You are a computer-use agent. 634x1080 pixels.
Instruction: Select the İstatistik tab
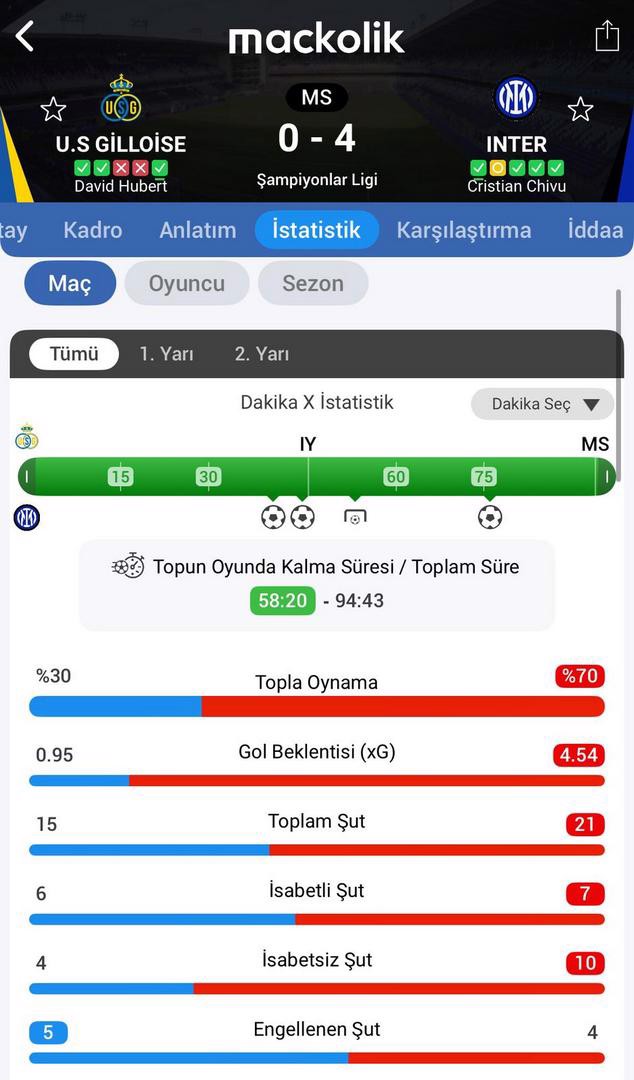tap(316, 230)
